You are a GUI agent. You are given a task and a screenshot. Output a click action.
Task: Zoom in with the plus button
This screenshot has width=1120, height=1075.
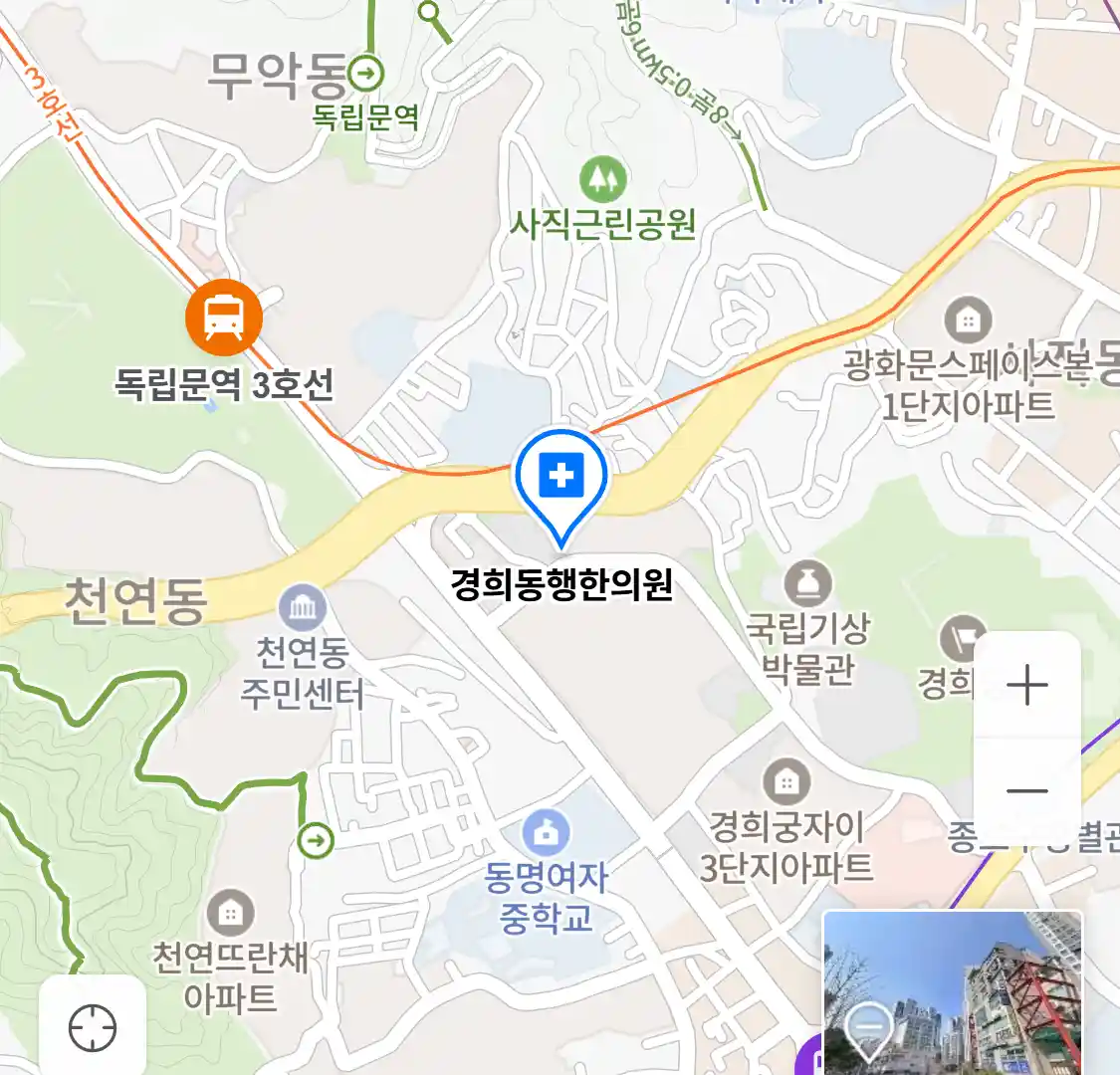(1026, 686)
